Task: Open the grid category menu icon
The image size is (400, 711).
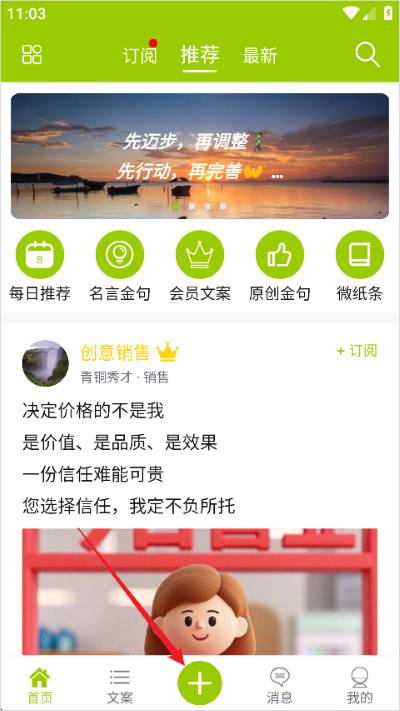Action: [x=32, y=54]
